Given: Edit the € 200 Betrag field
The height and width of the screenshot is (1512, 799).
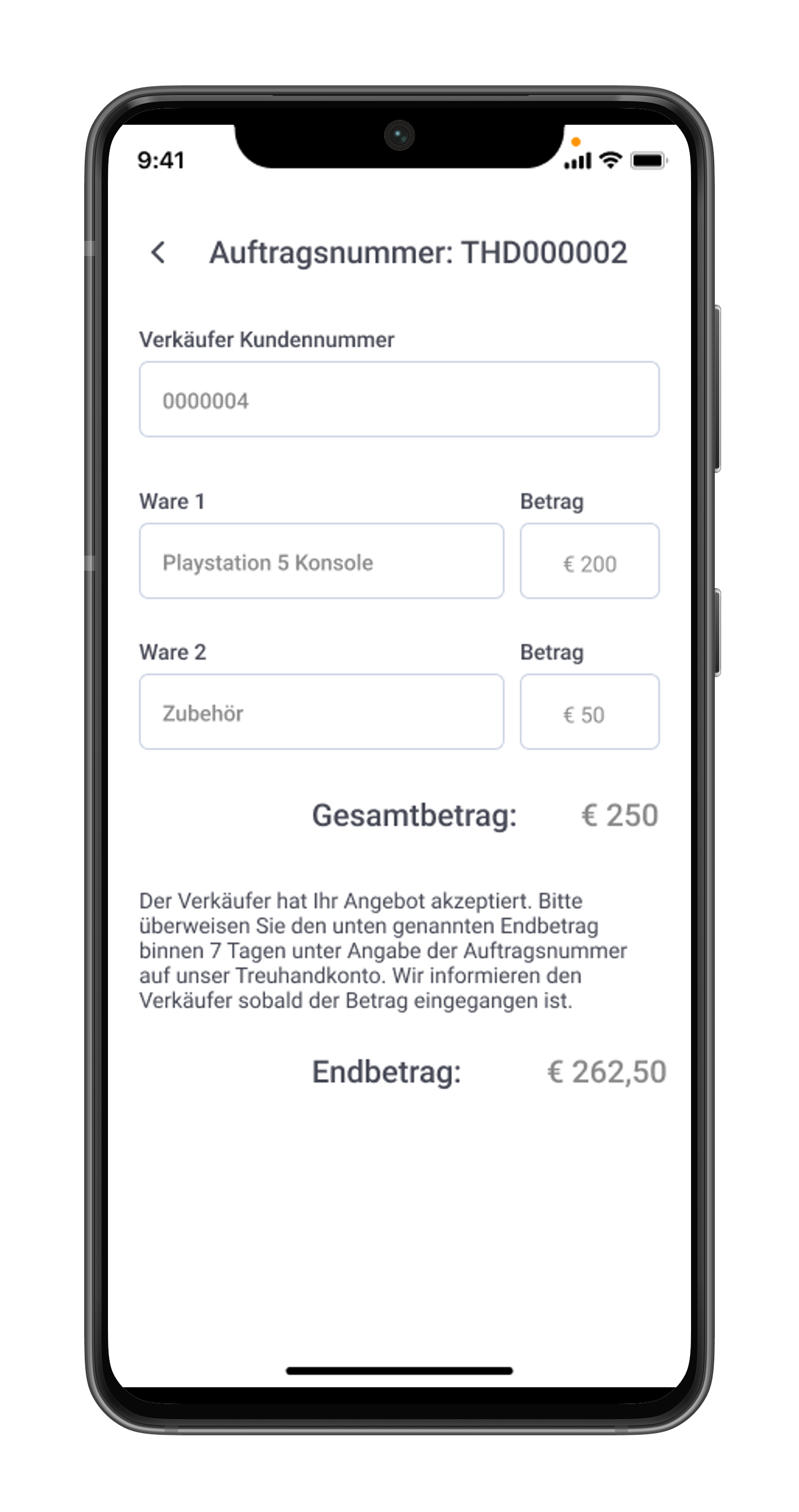Looking at the screenshot, I should tap(589, 561).
